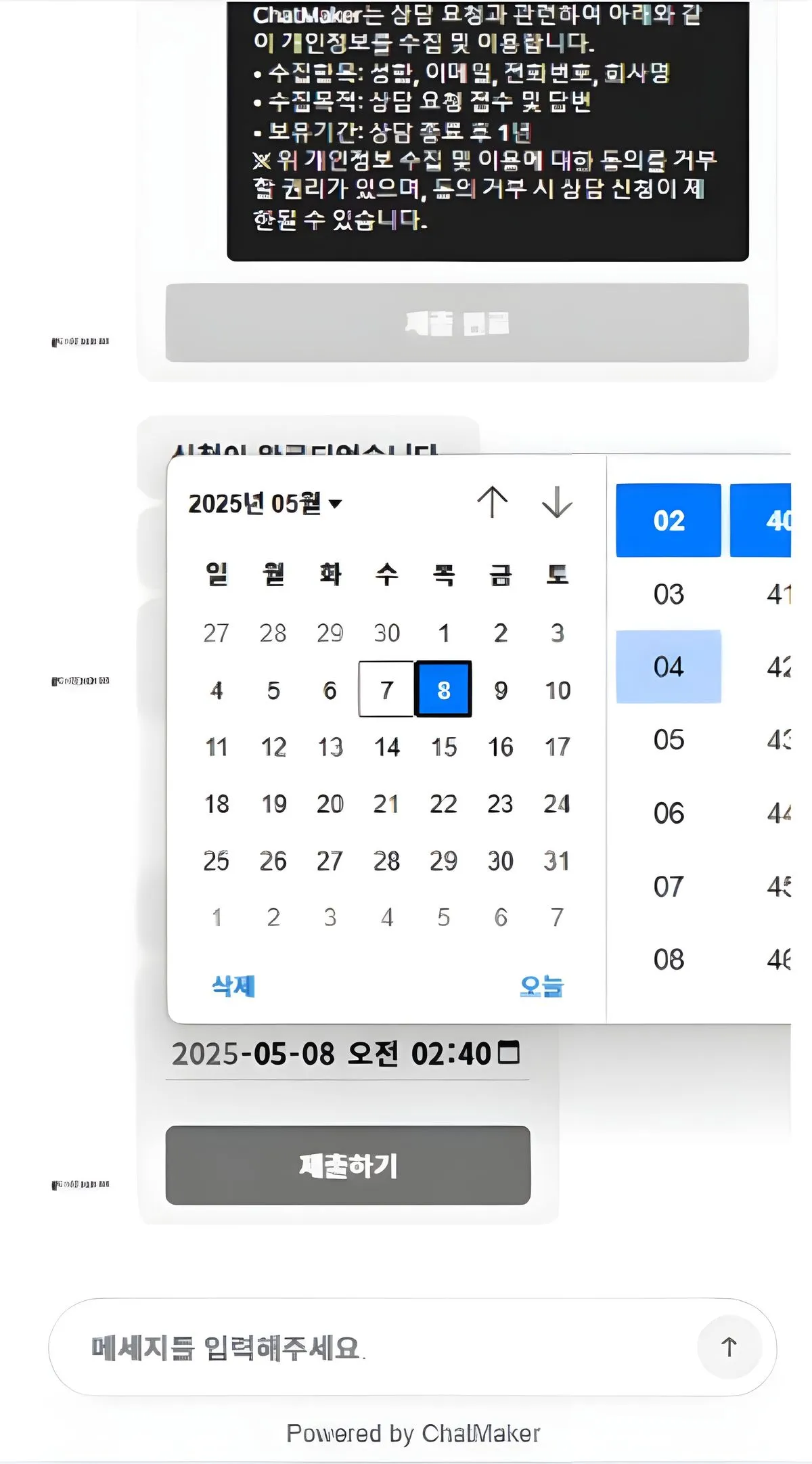
Task: Select May 31 on the calendar
Action: (x=557, y=861)
